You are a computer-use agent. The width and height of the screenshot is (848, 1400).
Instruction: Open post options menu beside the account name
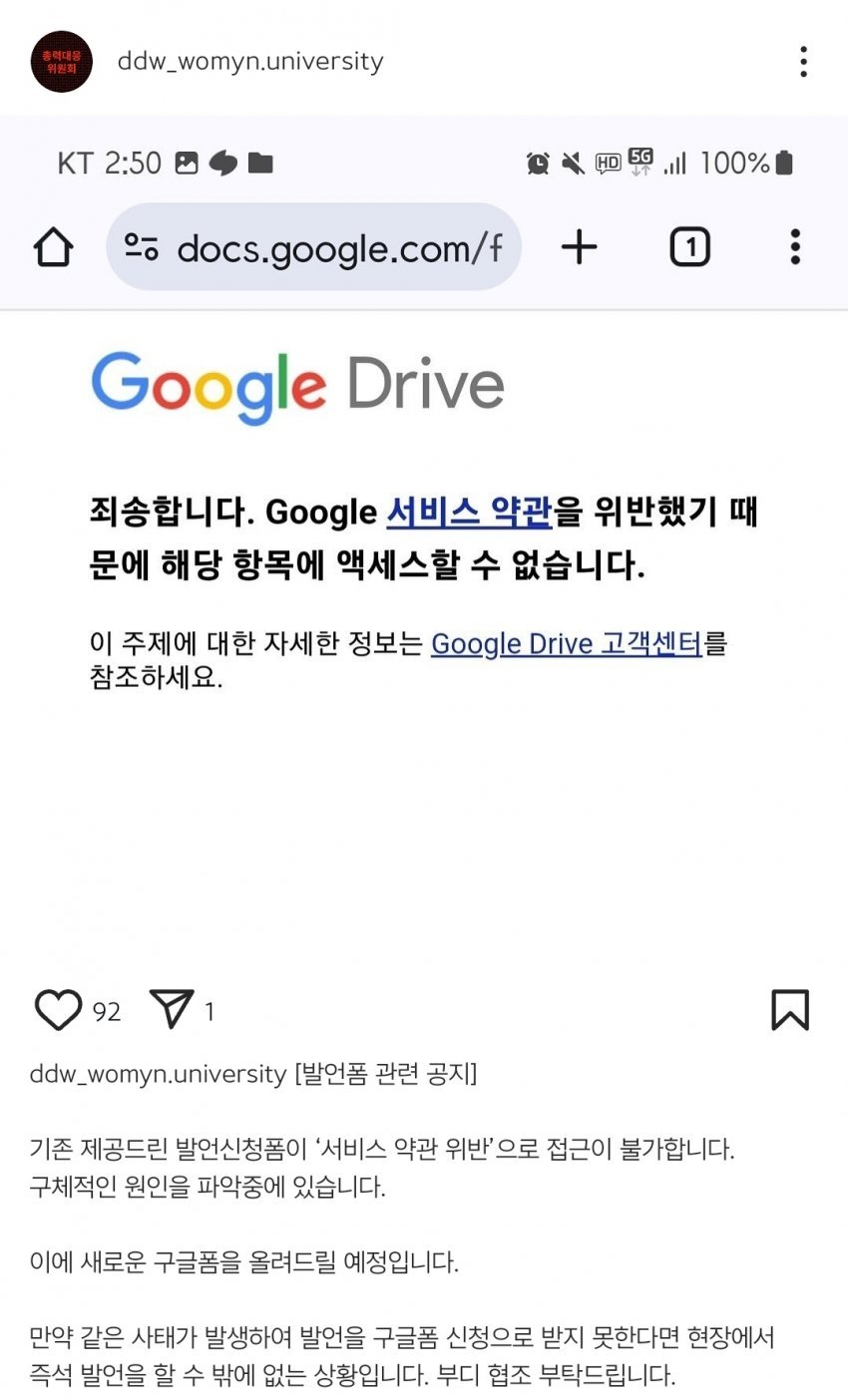point(803,62)
